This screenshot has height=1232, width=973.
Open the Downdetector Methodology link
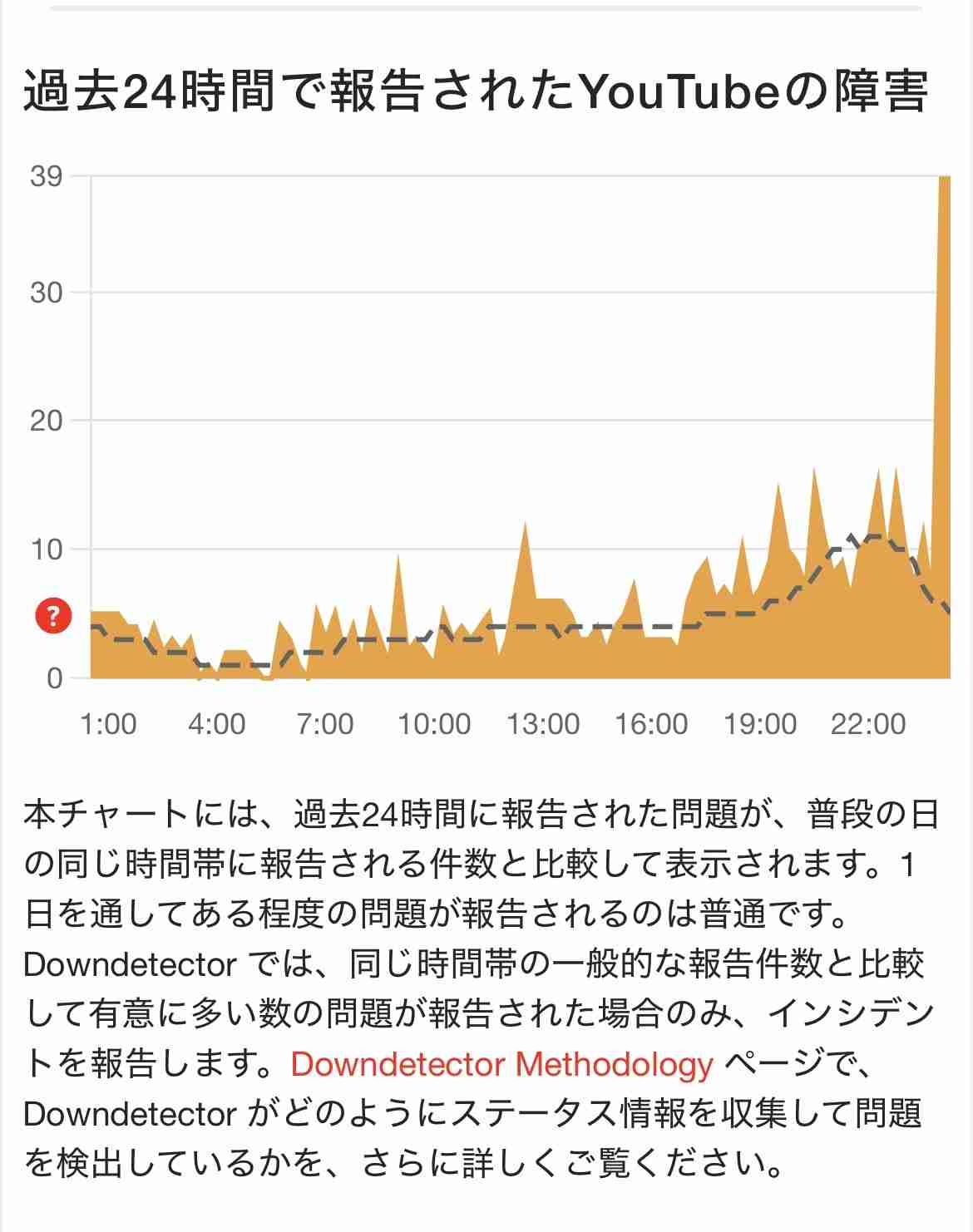coord(501,1064)
